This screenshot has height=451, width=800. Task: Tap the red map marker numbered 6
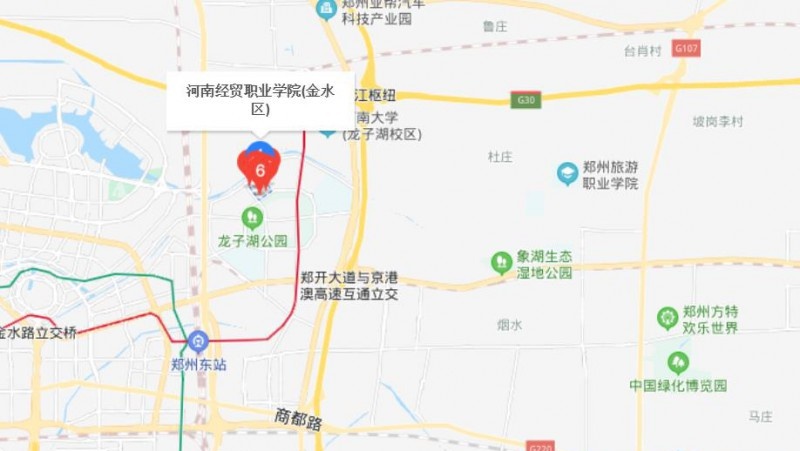pyautogui.click(x=260, y=170)
